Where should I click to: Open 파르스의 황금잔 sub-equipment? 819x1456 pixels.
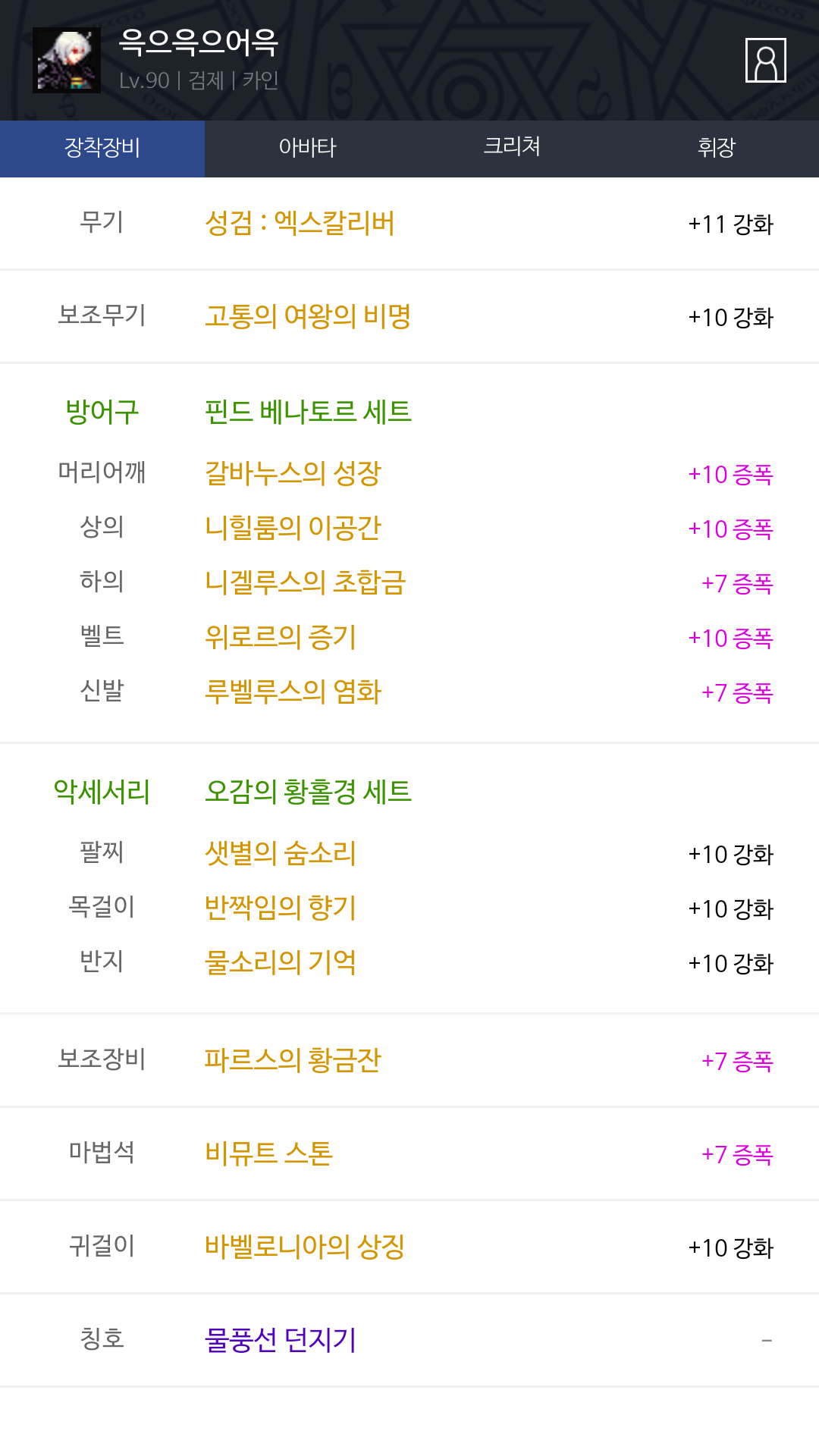293,1060
